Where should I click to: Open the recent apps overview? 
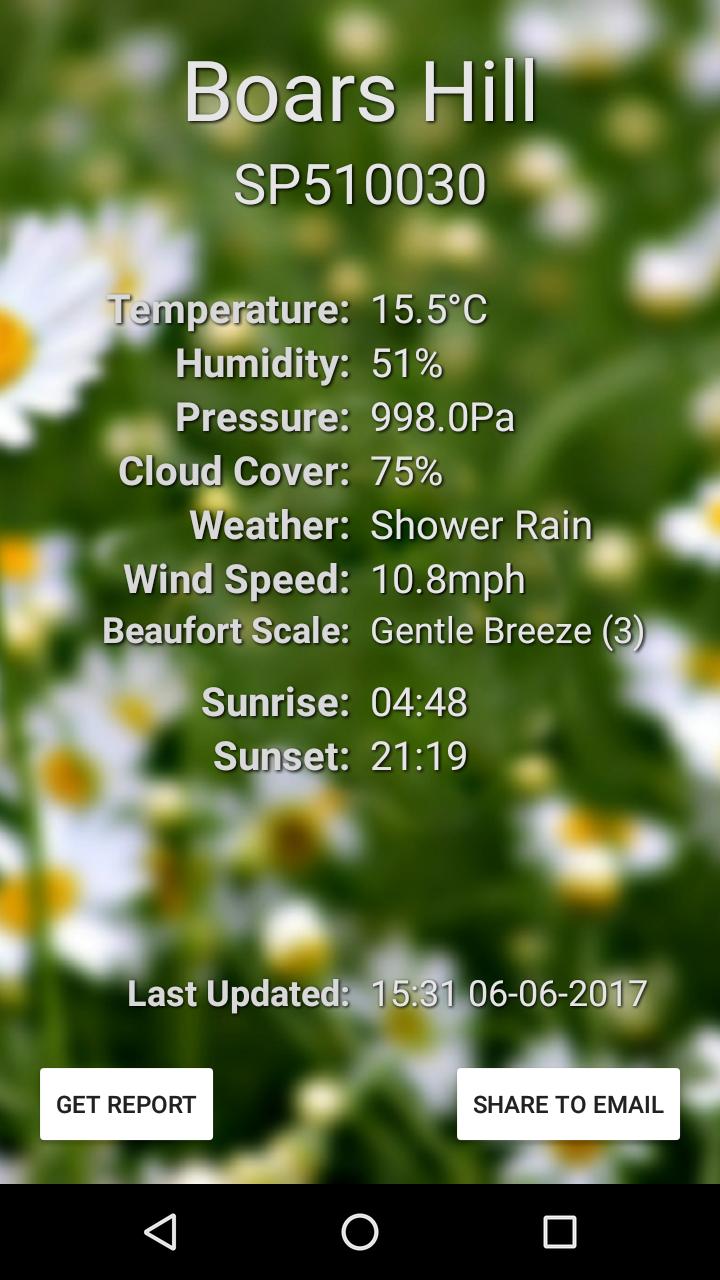click(x=560, y=1232)
